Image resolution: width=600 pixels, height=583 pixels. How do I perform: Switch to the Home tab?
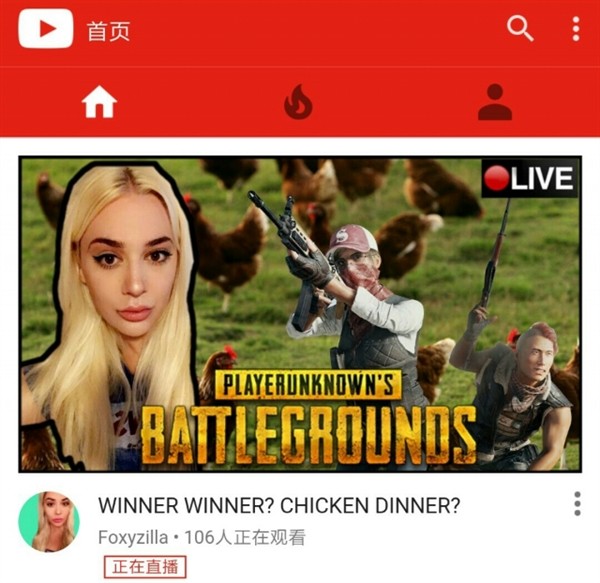click(100, 102)
